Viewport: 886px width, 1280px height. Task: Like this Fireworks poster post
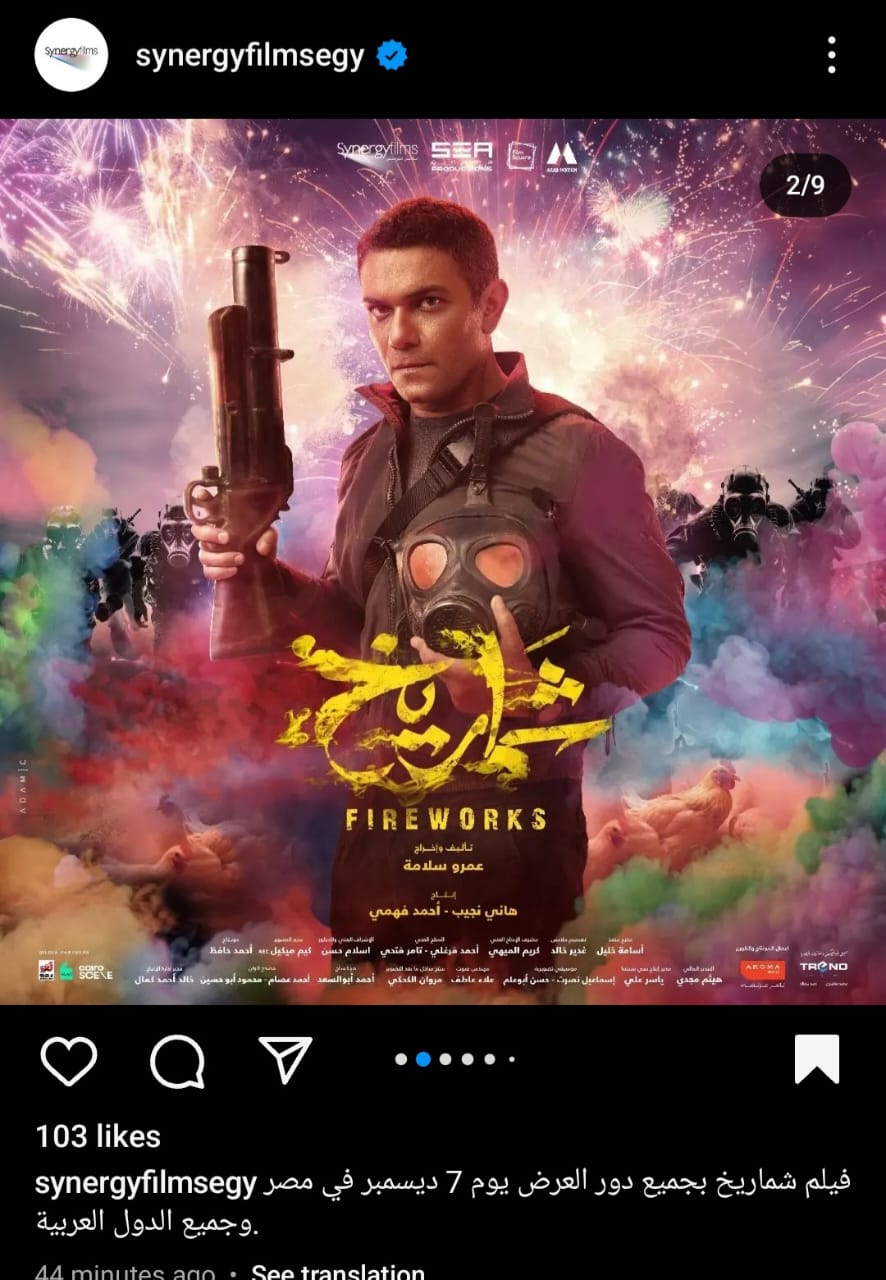point(69,1060)
